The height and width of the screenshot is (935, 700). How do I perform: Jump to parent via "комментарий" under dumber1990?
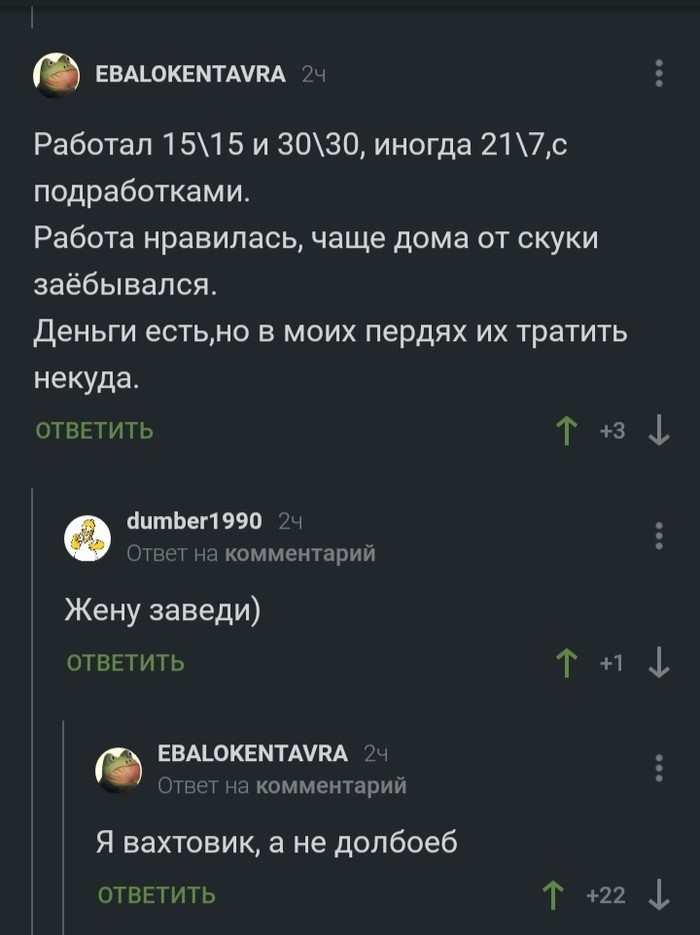(x=301, y=554)
